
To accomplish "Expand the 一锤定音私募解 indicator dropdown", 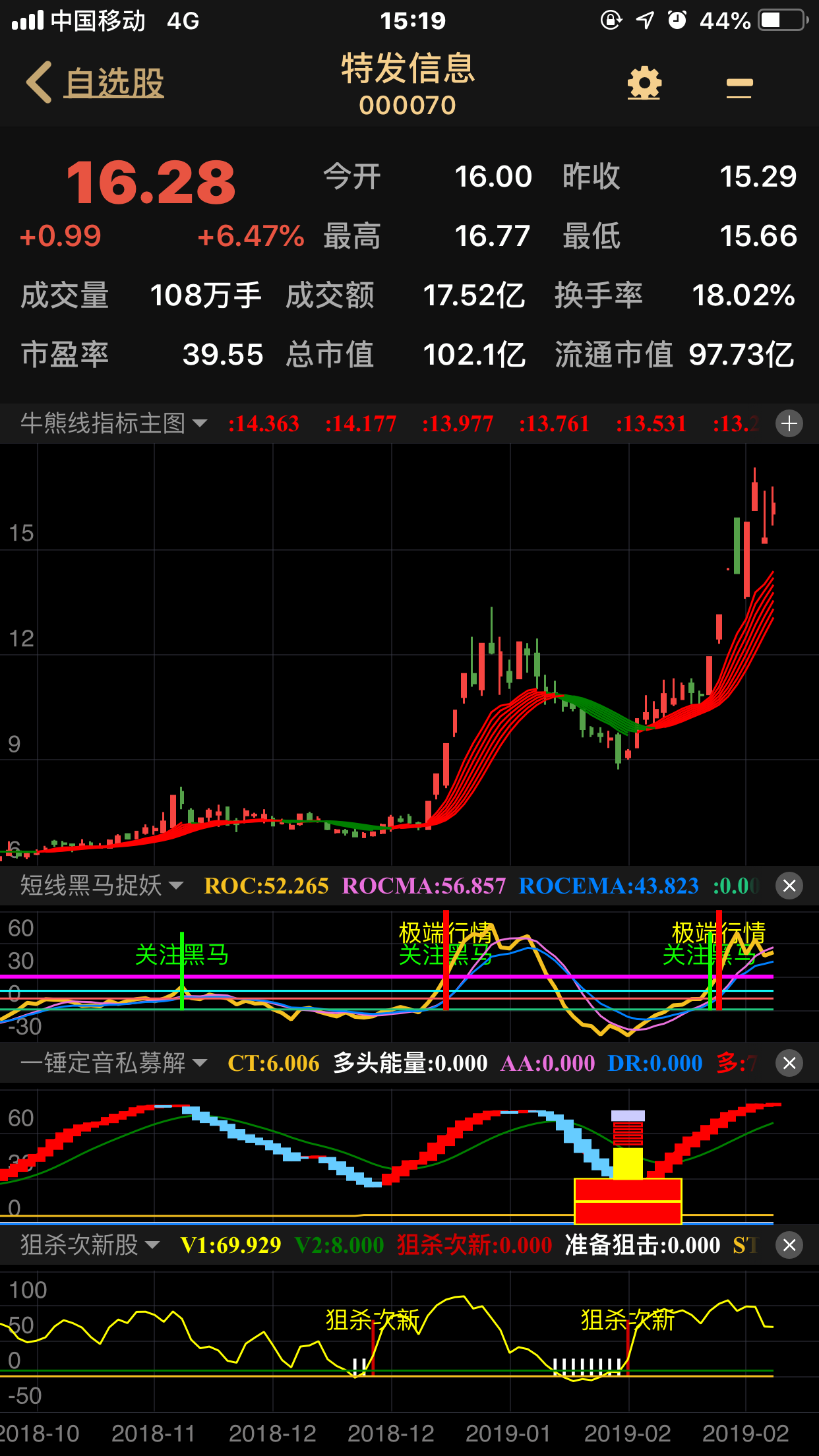I will click(x=113, y=1063).
